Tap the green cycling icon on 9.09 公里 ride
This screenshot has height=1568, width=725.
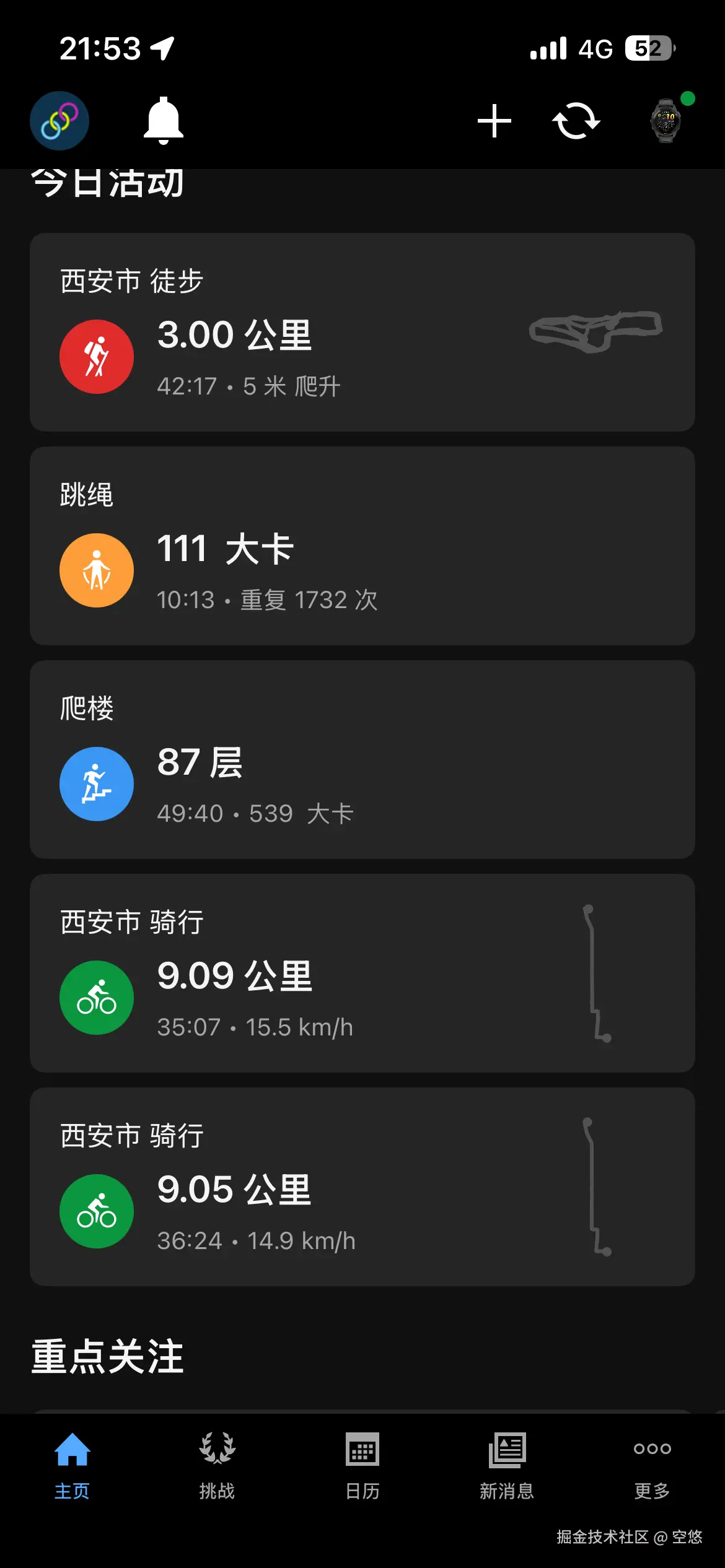96,997
